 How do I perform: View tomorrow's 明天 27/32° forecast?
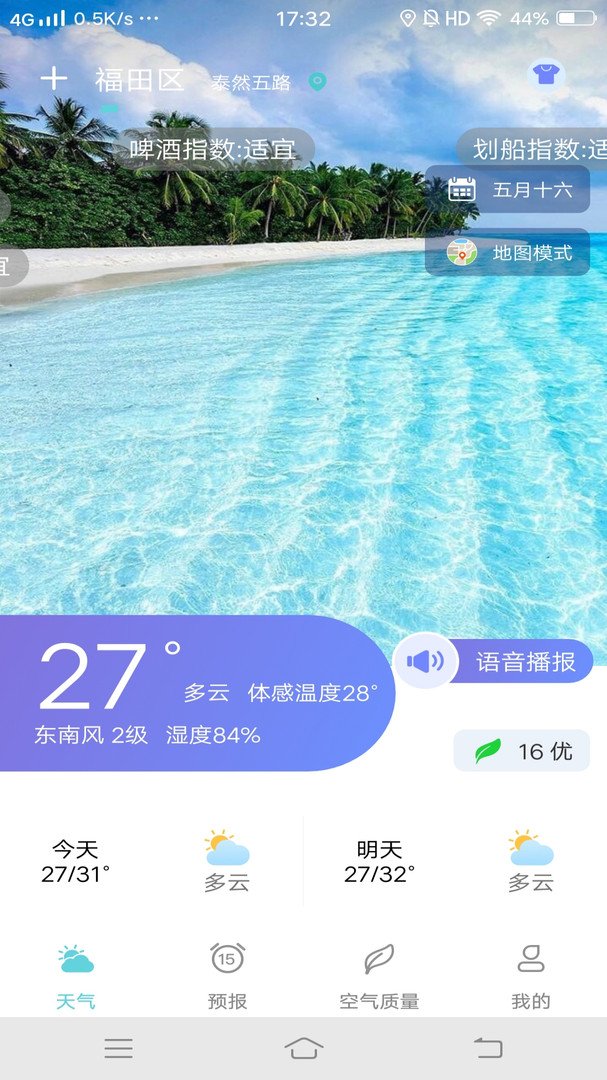point(454,861)
